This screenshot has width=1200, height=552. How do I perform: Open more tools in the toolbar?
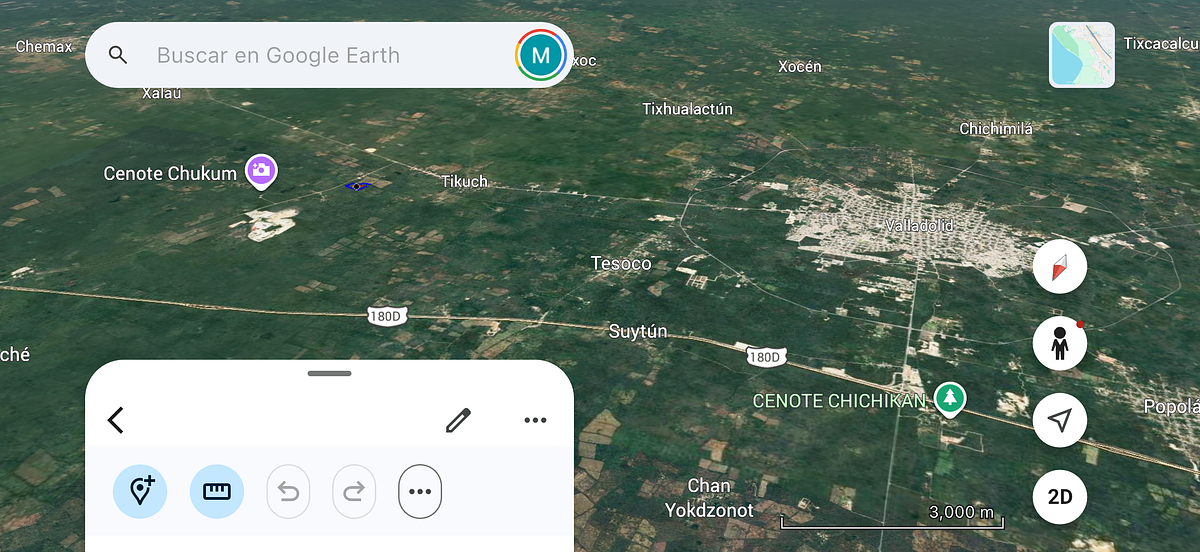(420, 491)
